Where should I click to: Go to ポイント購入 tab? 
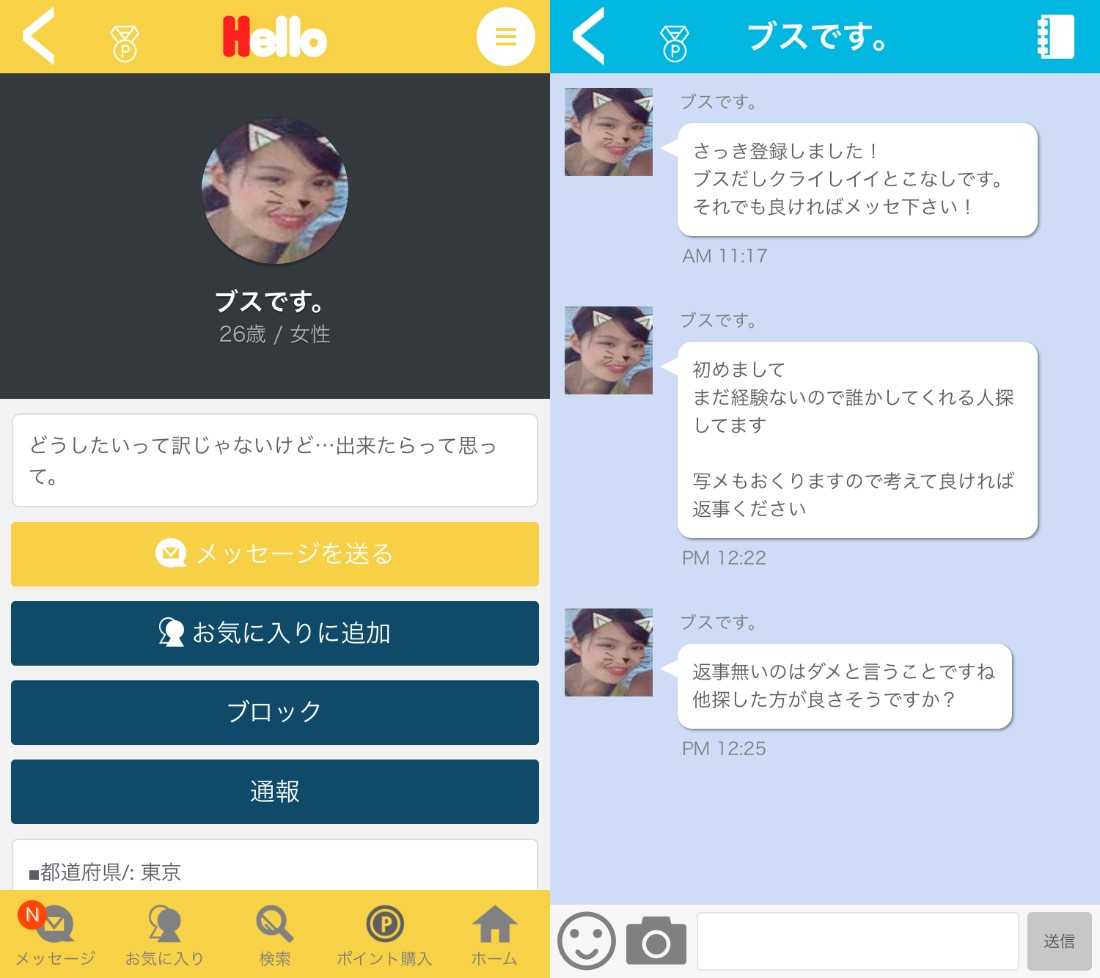click(x=385, y=935)
